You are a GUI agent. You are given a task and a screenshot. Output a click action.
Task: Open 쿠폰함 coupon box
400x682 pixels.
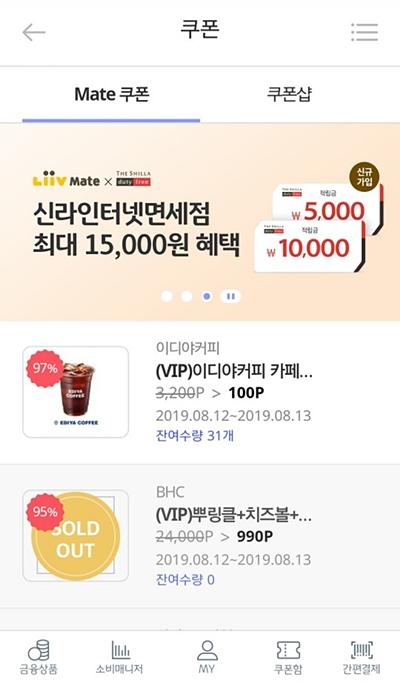[288, 657]
